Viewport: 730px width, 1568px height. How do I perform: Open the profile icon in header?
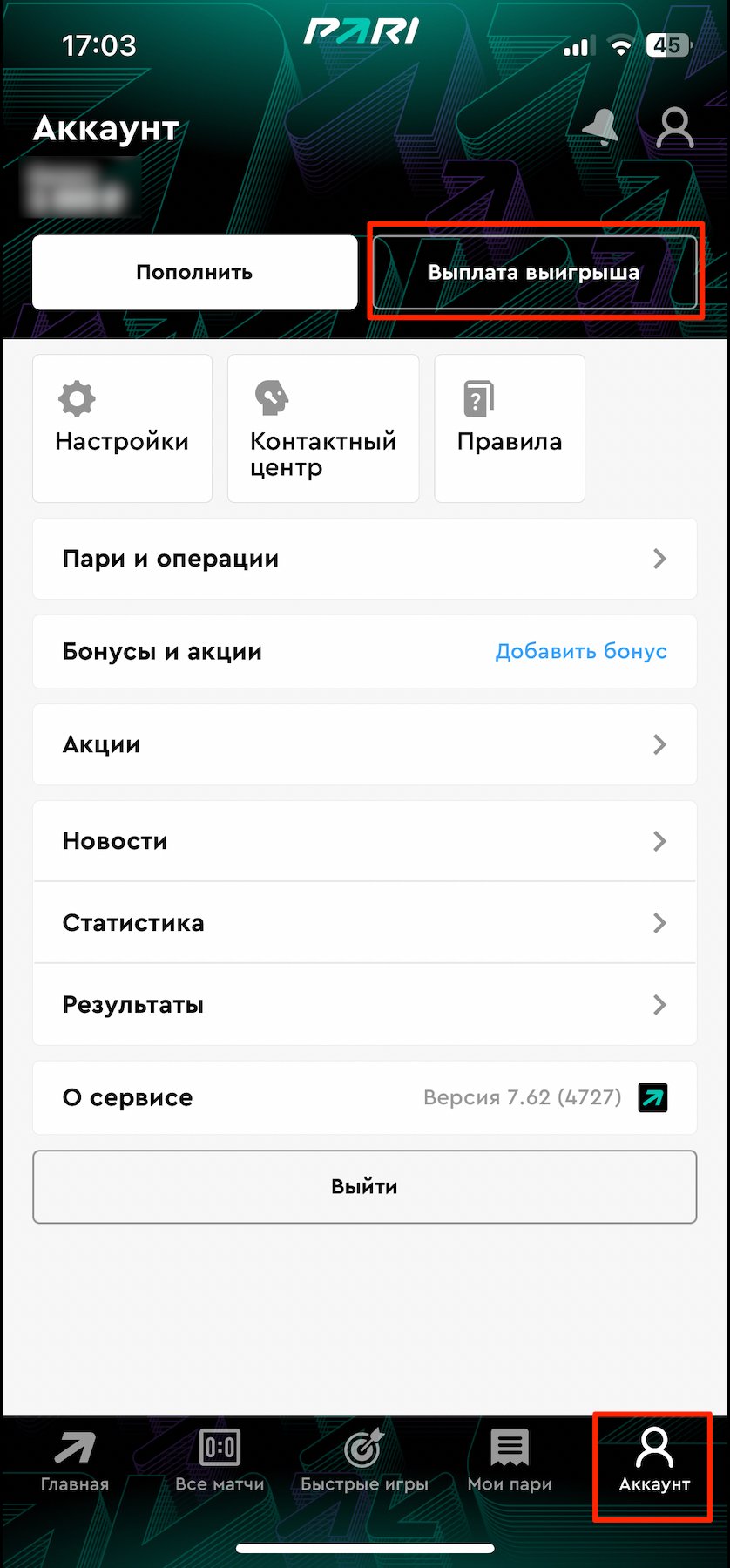(674, 129)
